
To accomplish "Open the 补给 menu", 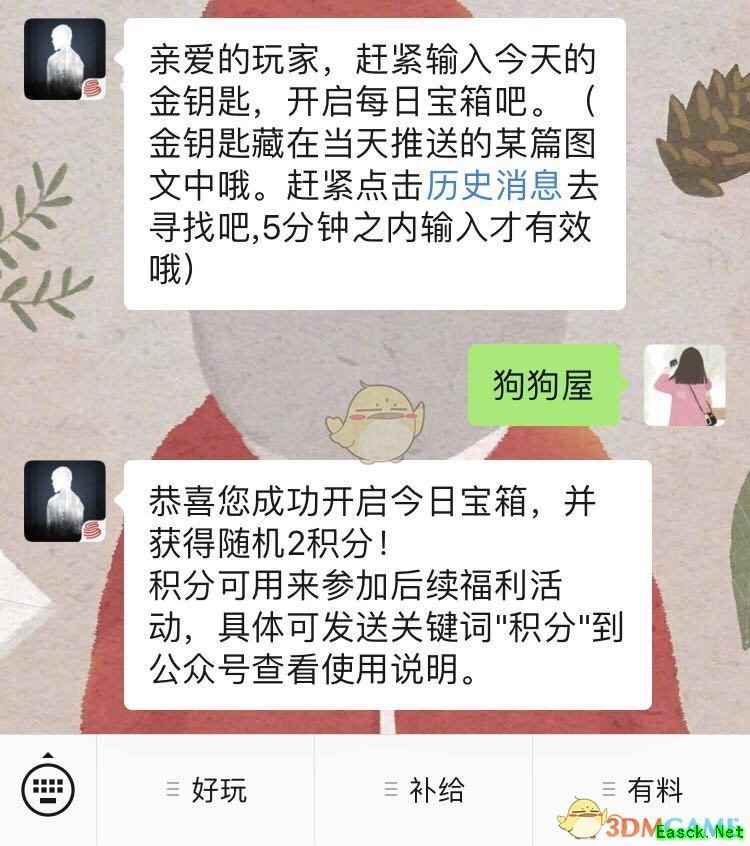I will pyautogui.click(x=424, y=790).
